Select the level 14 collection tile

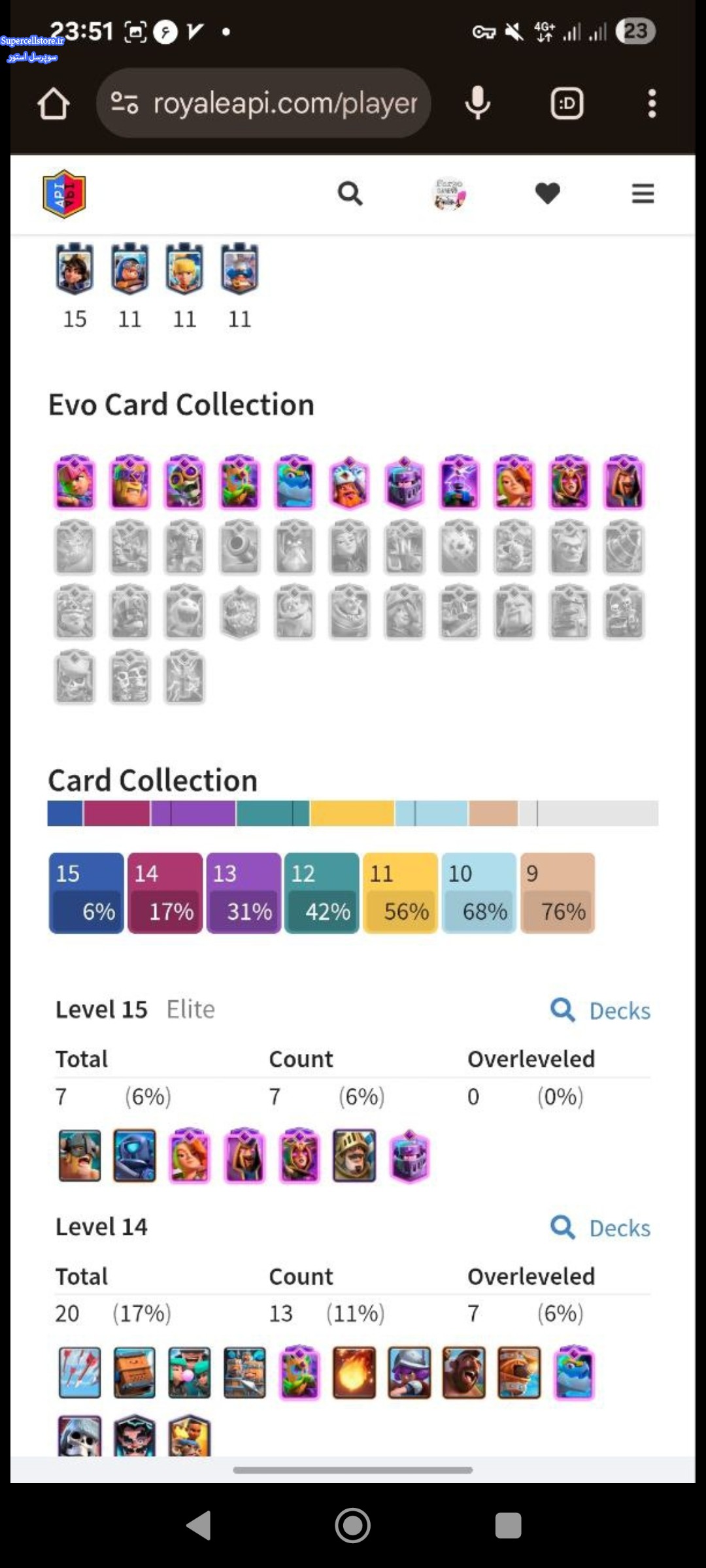tap(165, 892)
